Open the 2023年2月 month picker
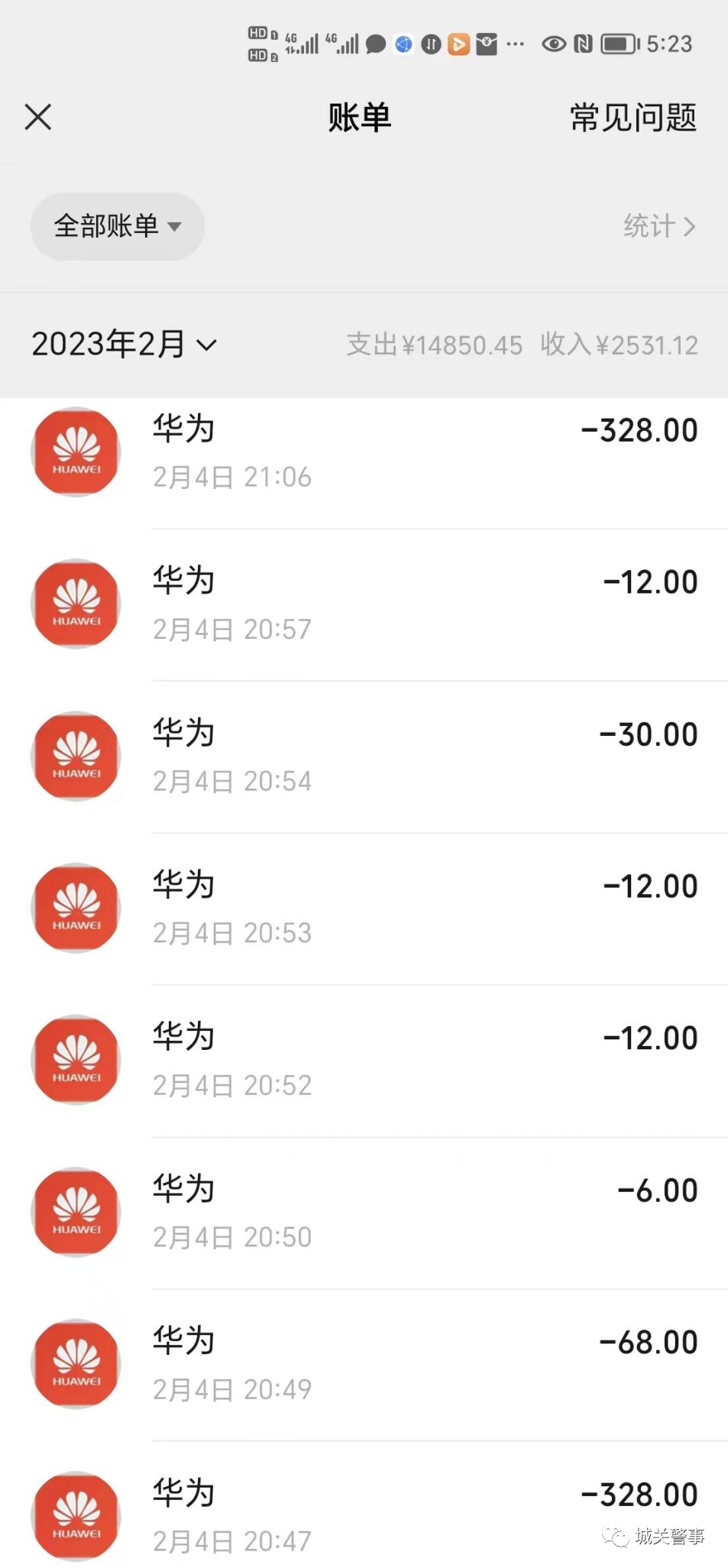 tap(124, 344)
